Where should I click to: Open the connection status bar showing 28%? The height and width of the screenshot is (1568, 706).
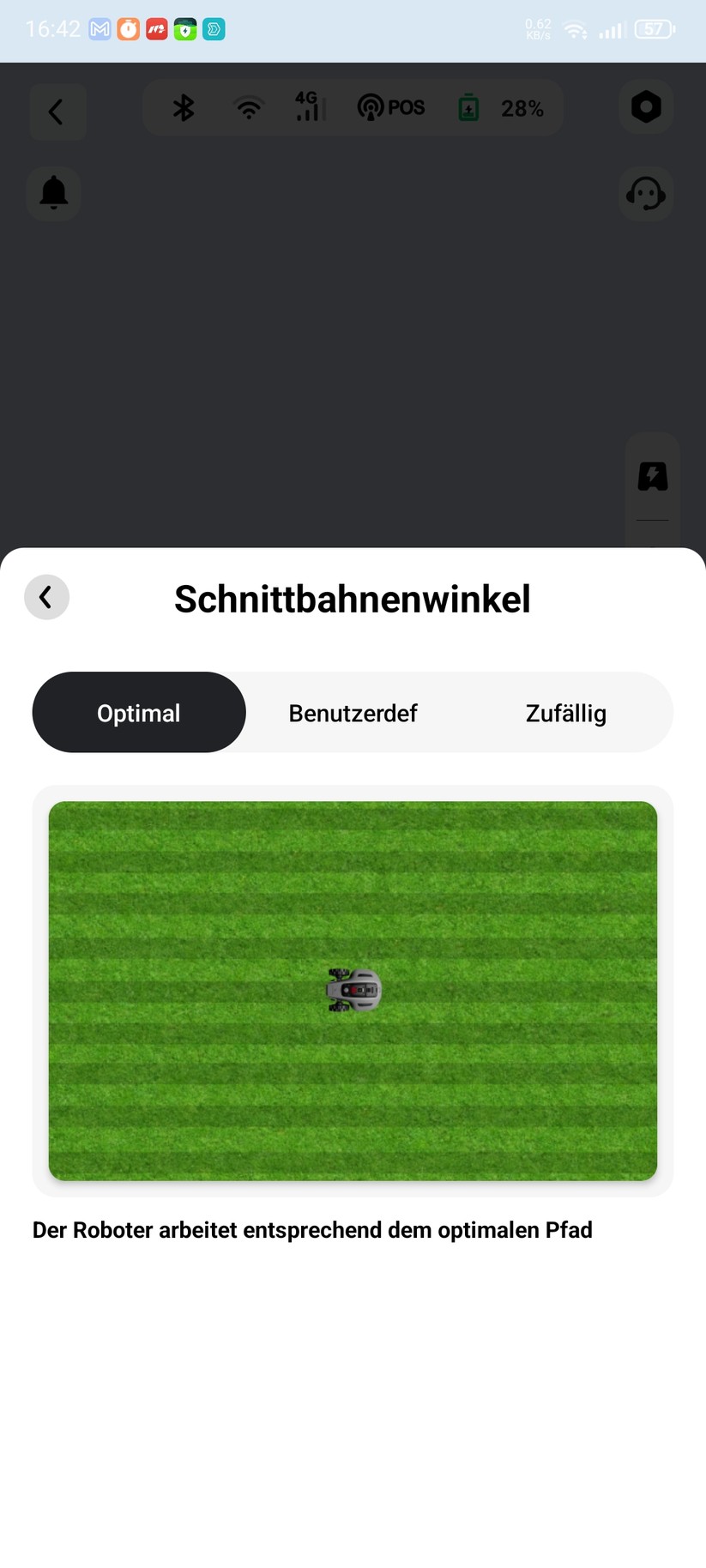pyautogui.click(x=353, y=108)
